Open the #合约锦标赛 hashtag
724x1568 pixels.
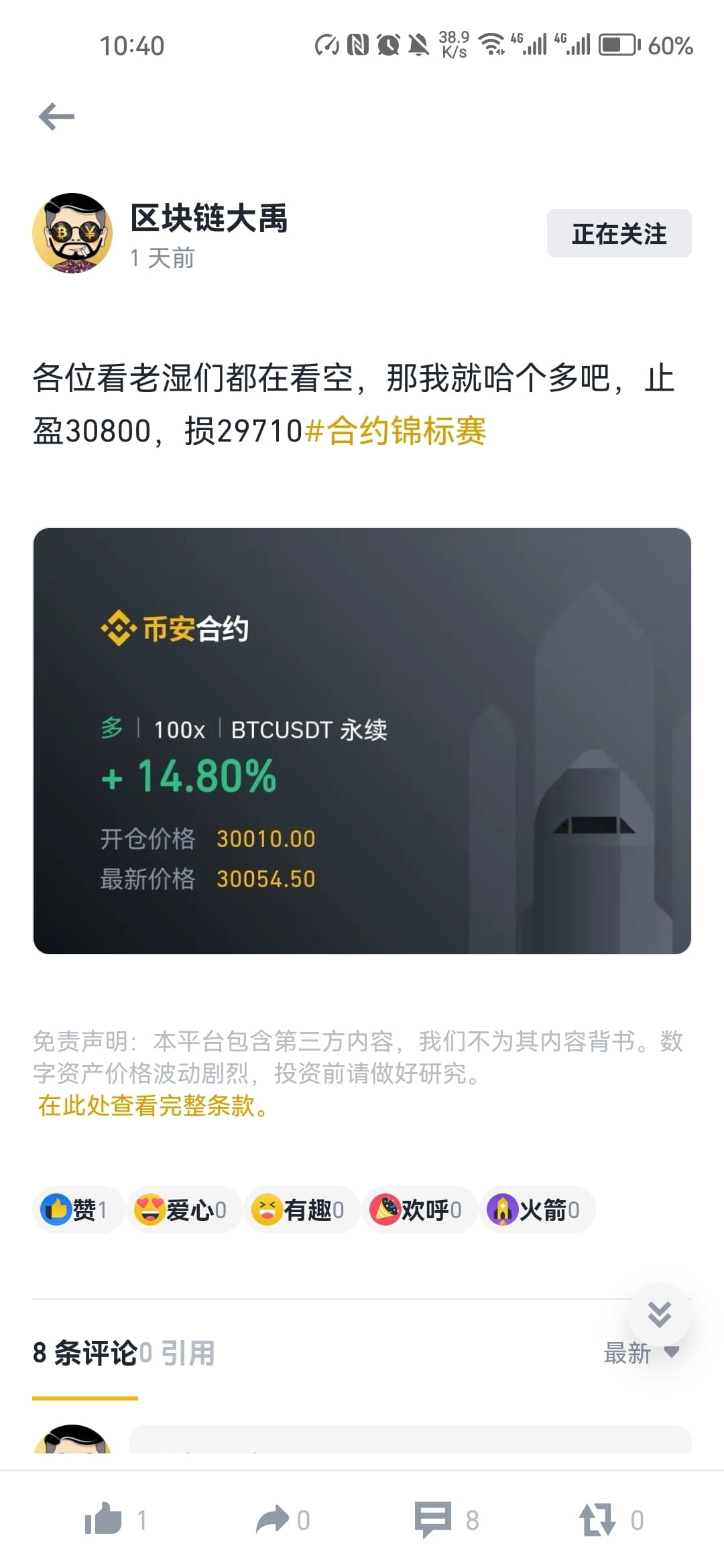(396, 430)
